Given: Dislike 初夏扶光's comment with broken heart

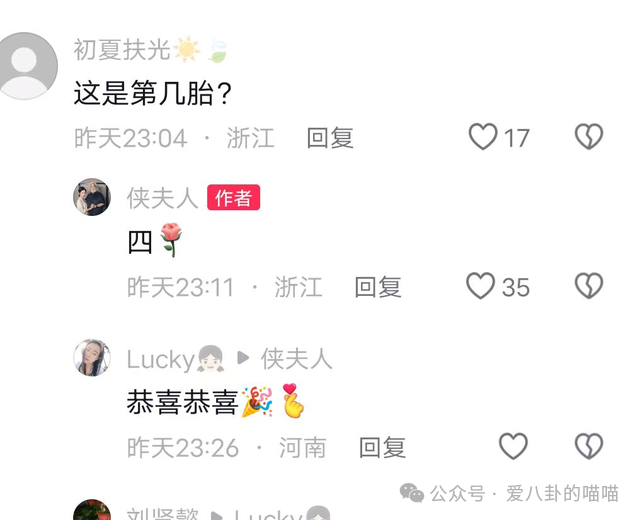Looking at the screenshot, I should pos(589,137).
